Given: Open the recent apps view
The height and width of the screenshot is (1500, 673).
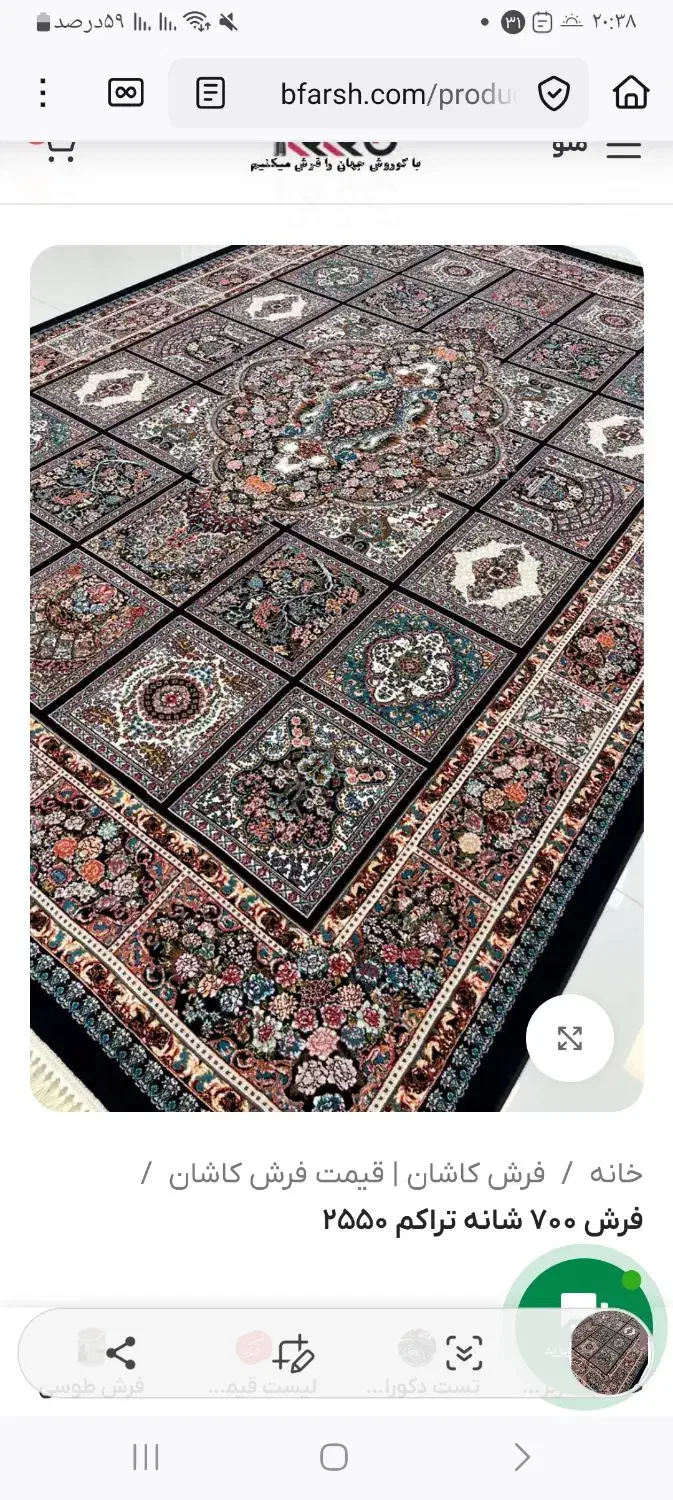Looking at the screenshot, I should [146, 1457].
